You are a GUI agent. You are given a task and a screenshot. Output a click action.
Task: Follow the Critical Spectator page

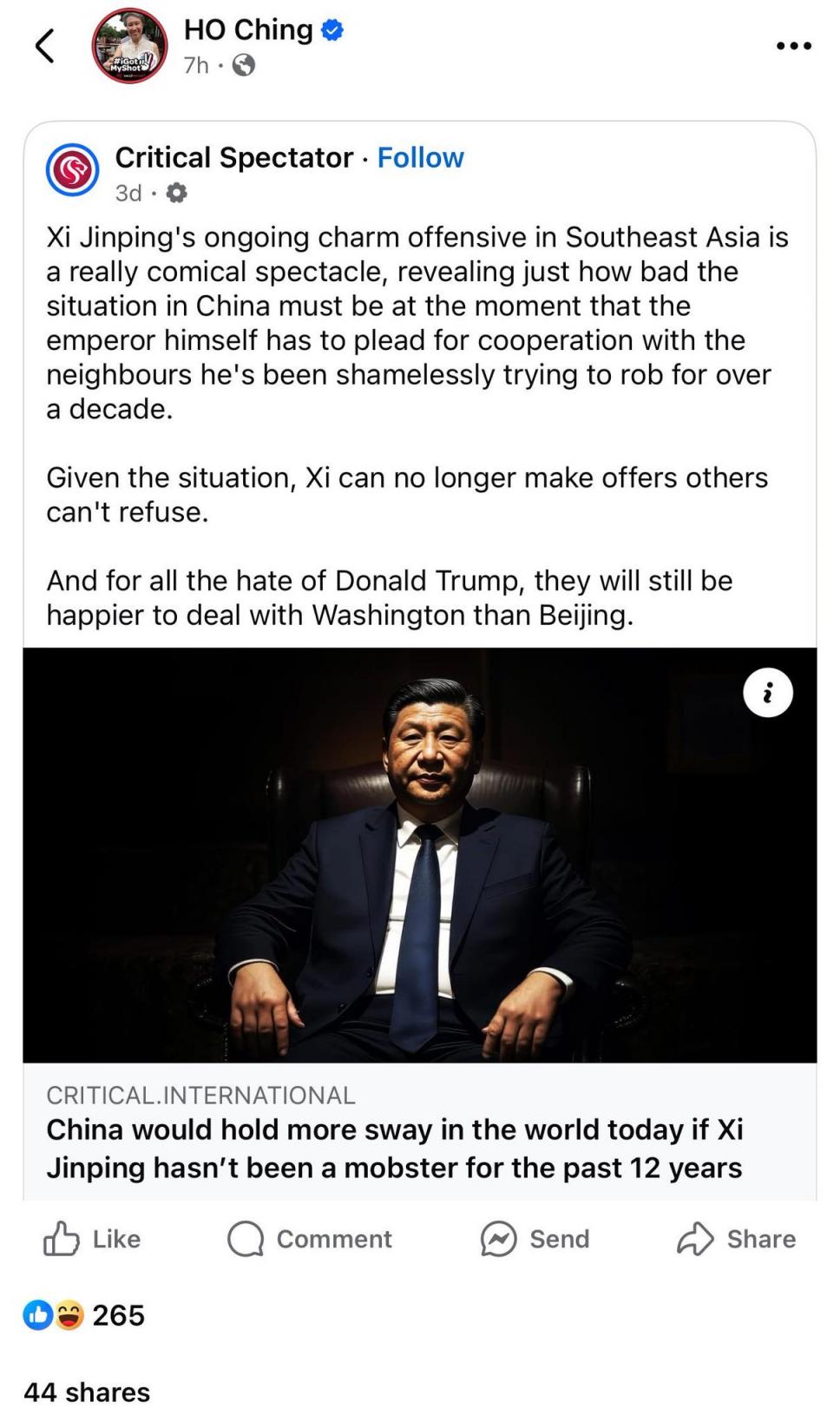pyautogui.click(x=420, y=158)
